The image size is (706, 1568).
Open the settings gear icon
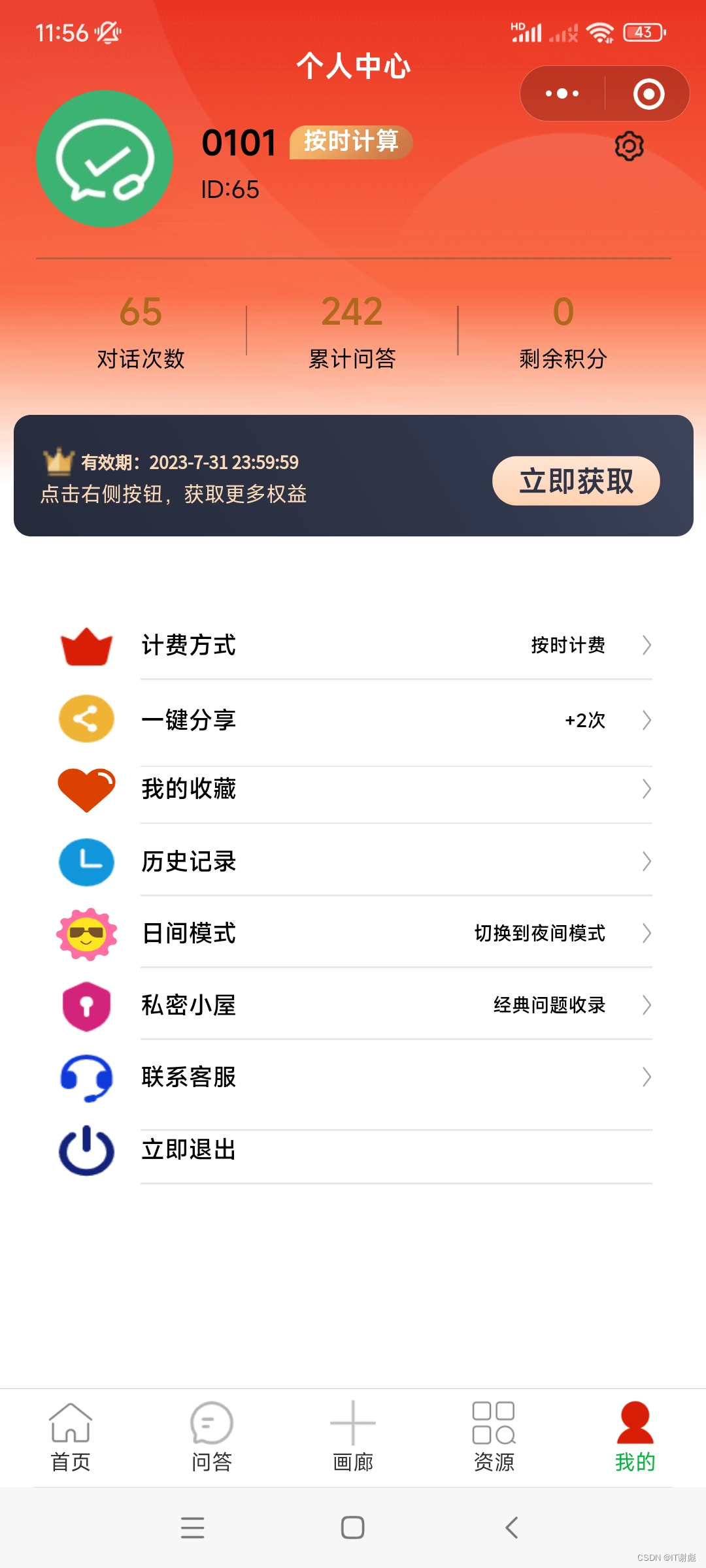pos(630,146)
